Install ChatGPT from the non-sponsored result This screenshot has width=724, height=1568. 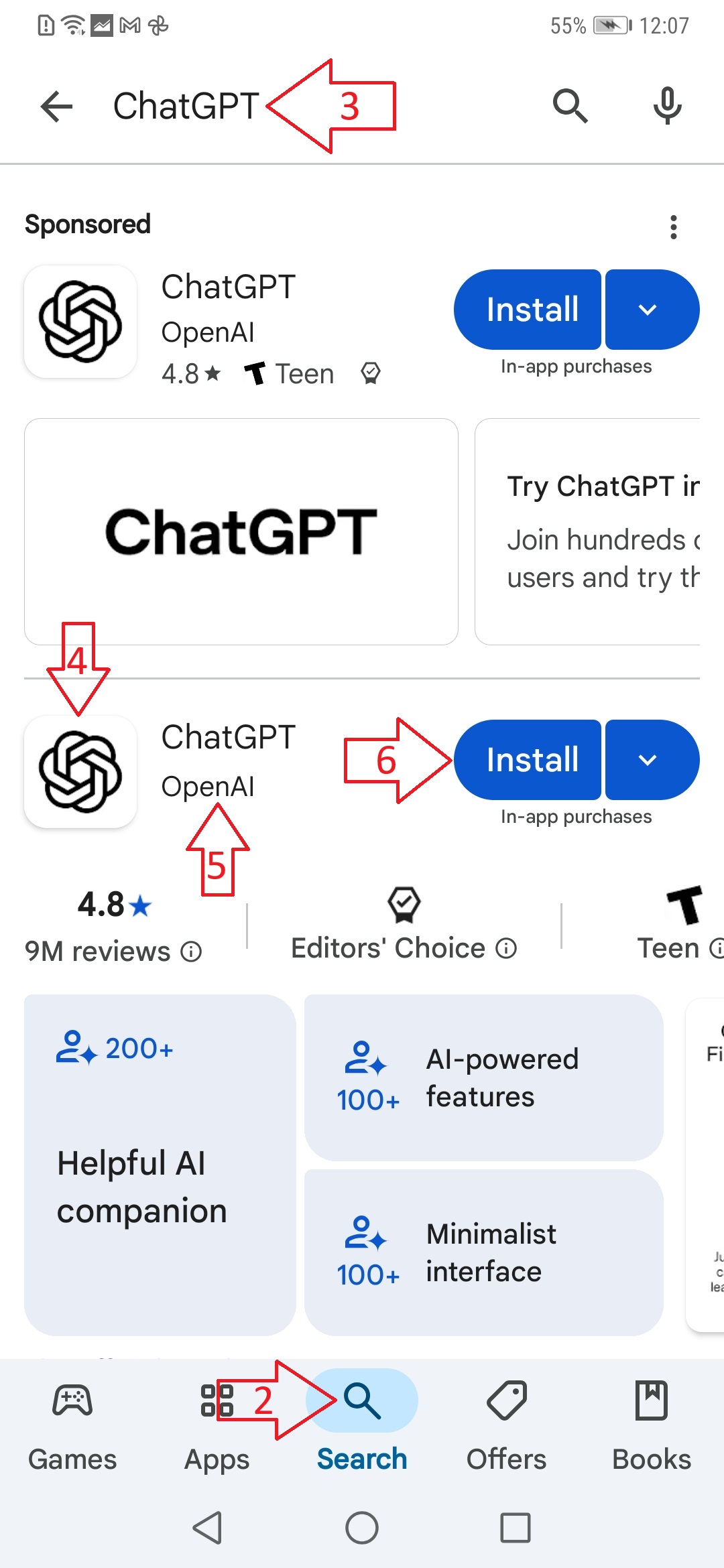click(528, 760)
